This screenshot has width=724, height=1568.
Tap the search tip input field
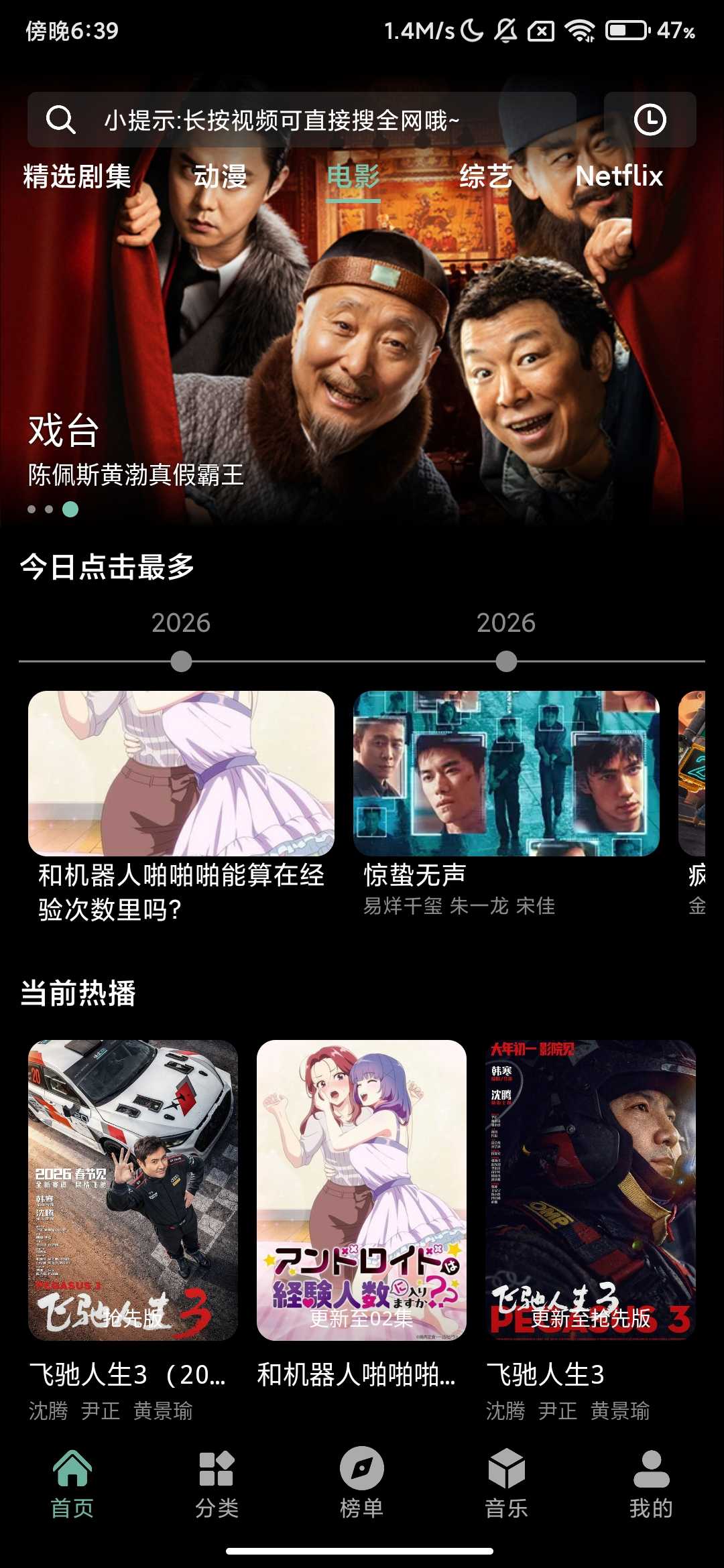(x=282, y=120)
